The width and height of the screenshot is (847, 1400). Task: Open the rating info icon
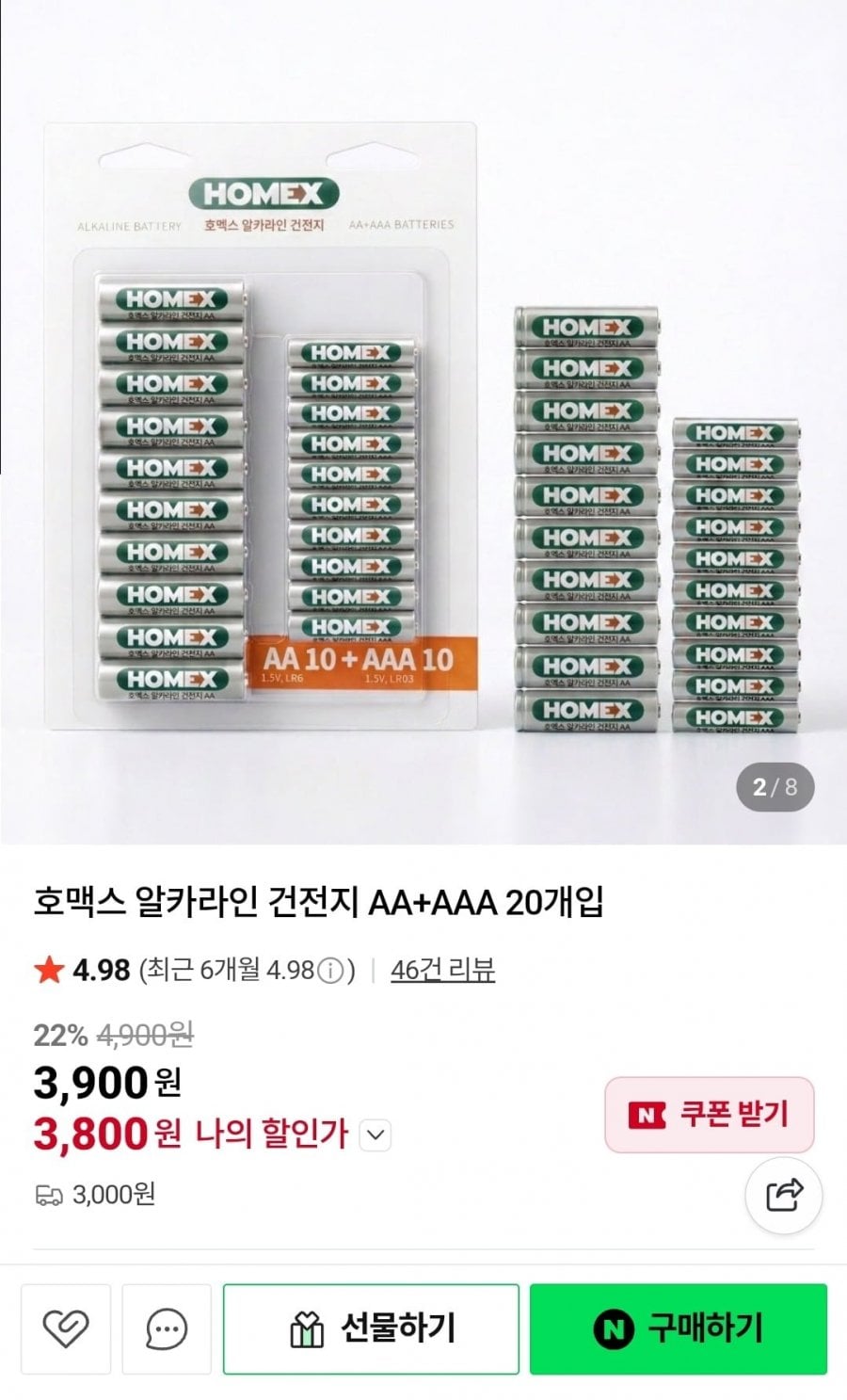point(330,971)
